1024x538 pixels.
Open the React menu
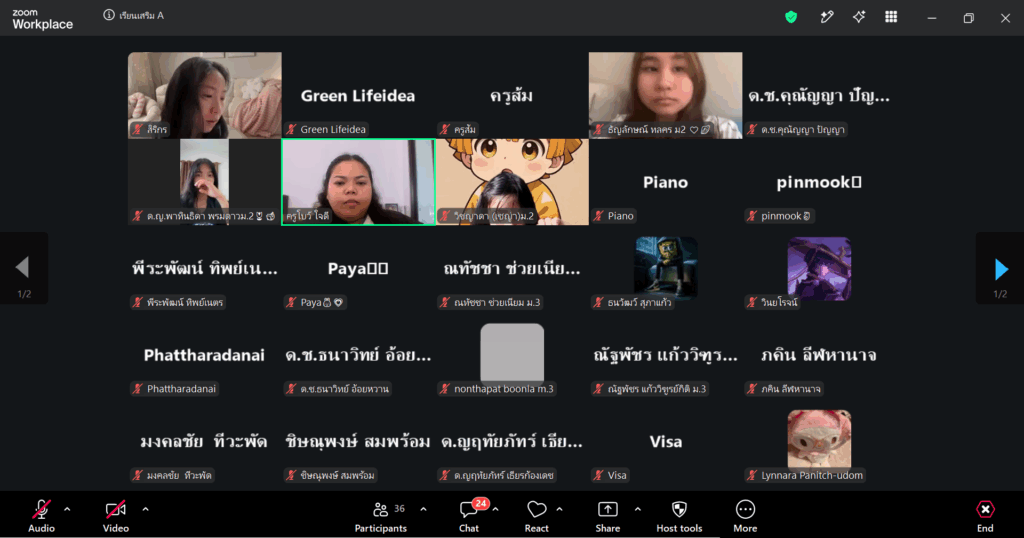pos(536,515)
